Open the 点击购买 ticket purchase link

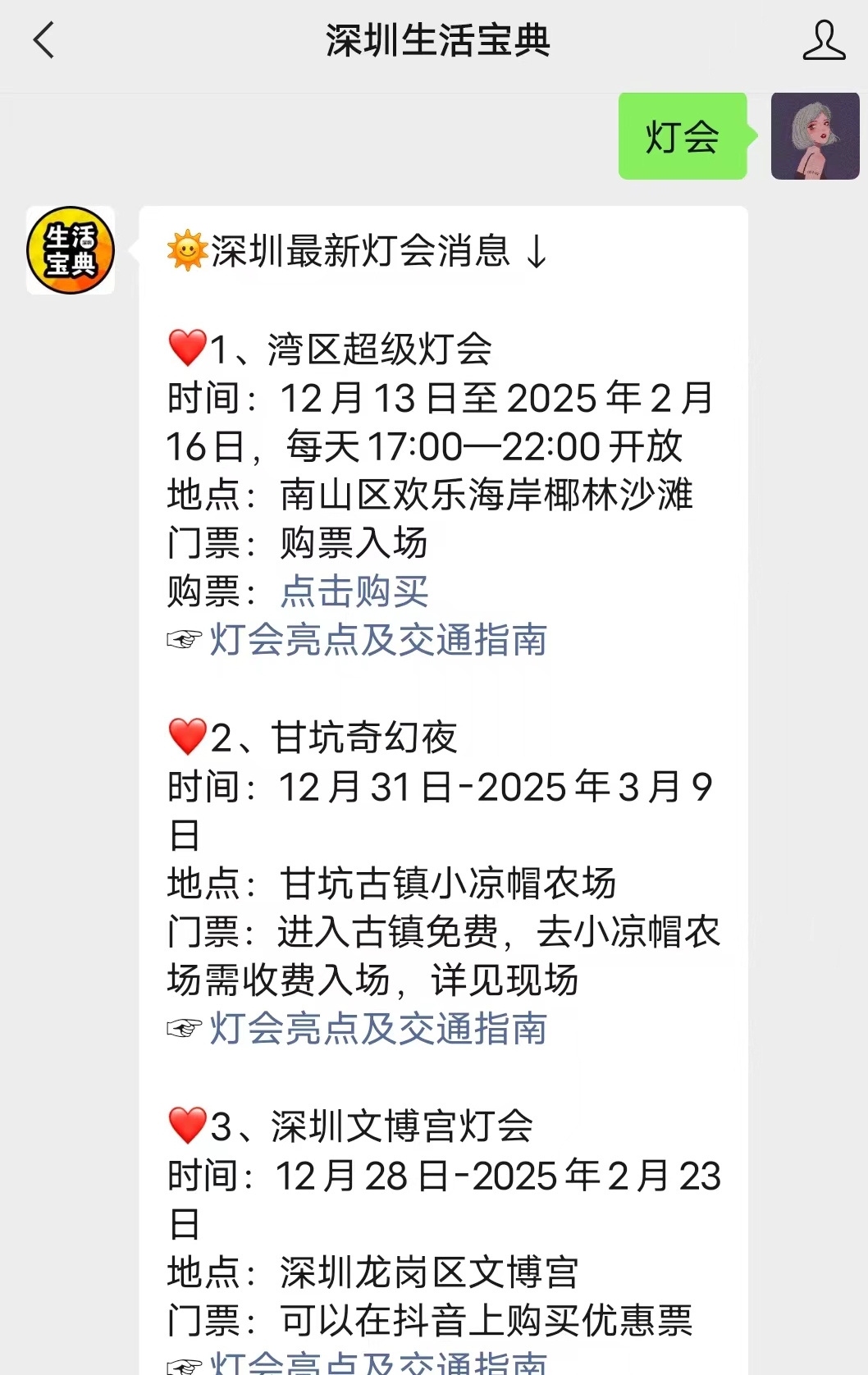[354, 592]
